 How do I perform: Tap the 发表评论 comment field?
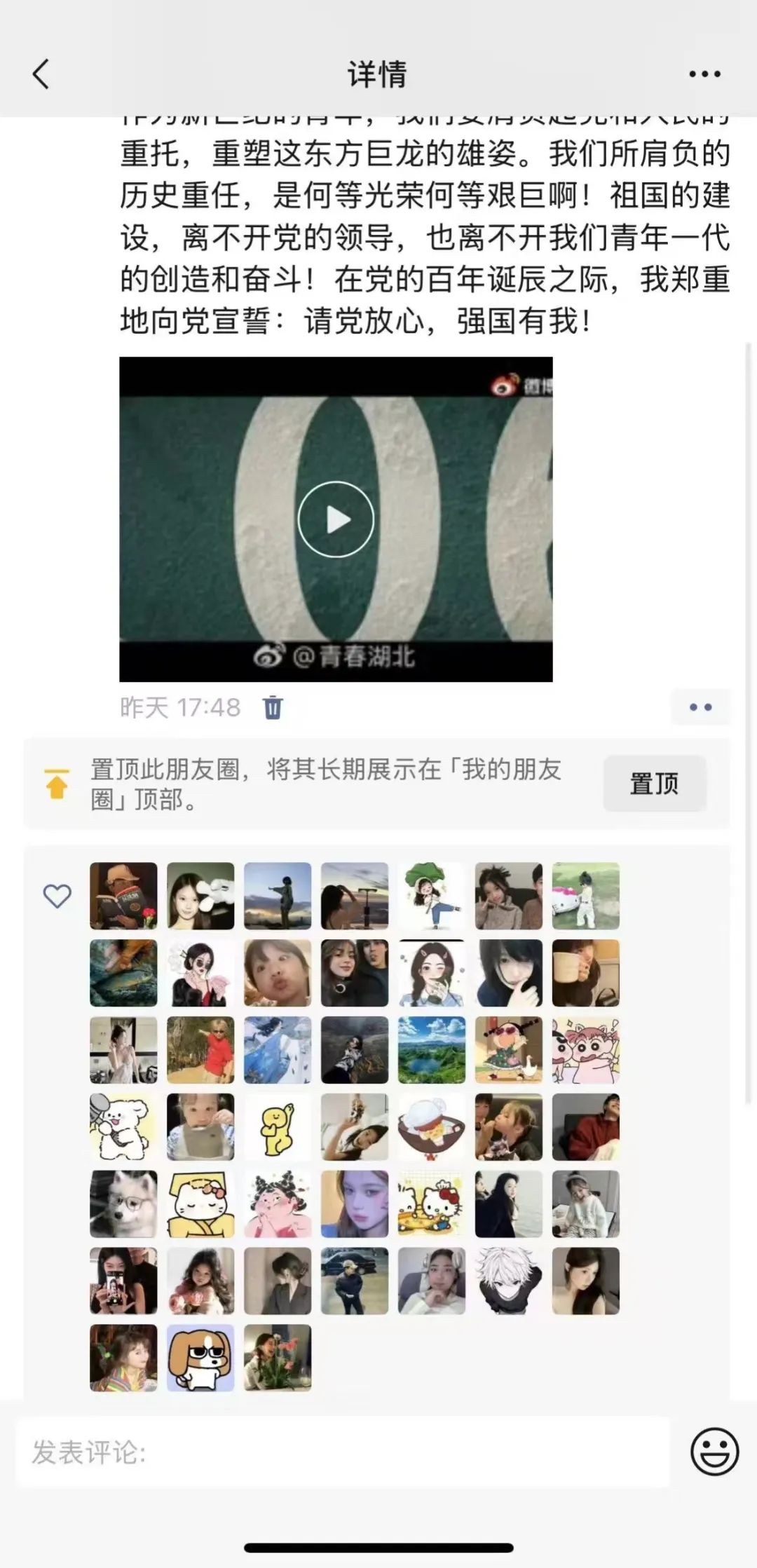tap(342, 1453)
